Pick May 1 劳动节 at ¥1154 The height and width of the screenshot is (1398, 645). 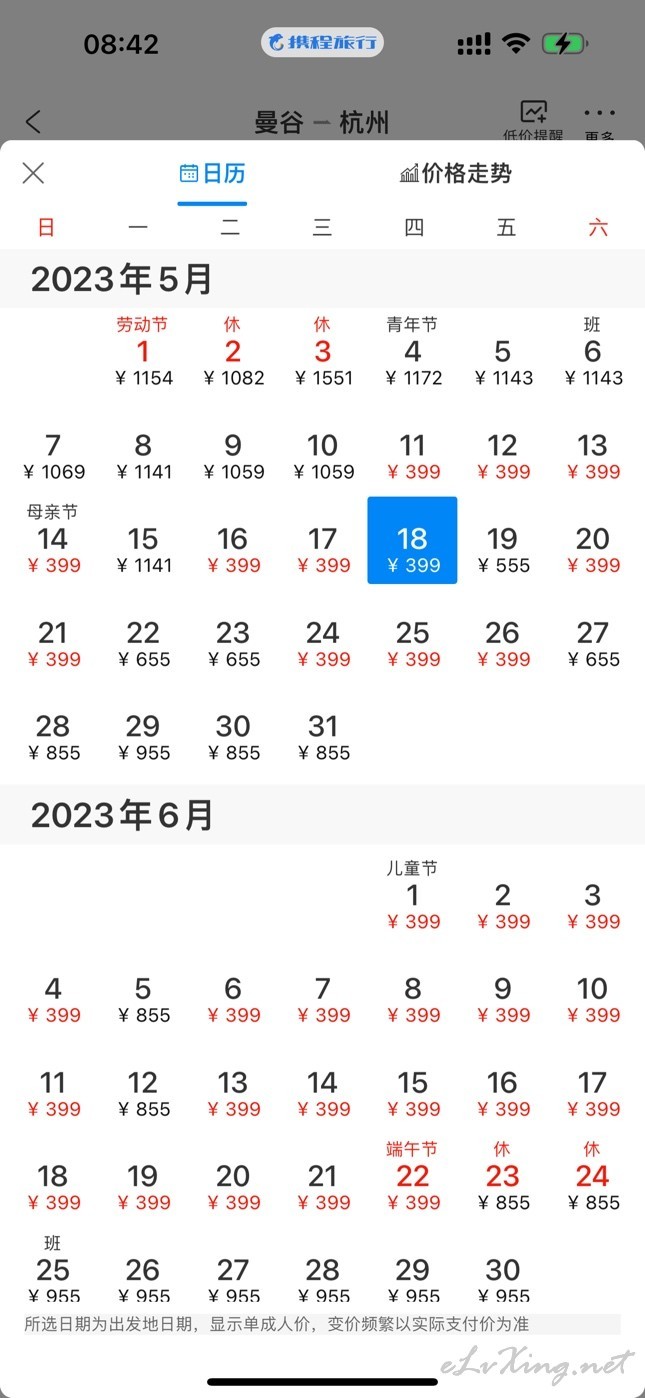click(x=143, y=351)
